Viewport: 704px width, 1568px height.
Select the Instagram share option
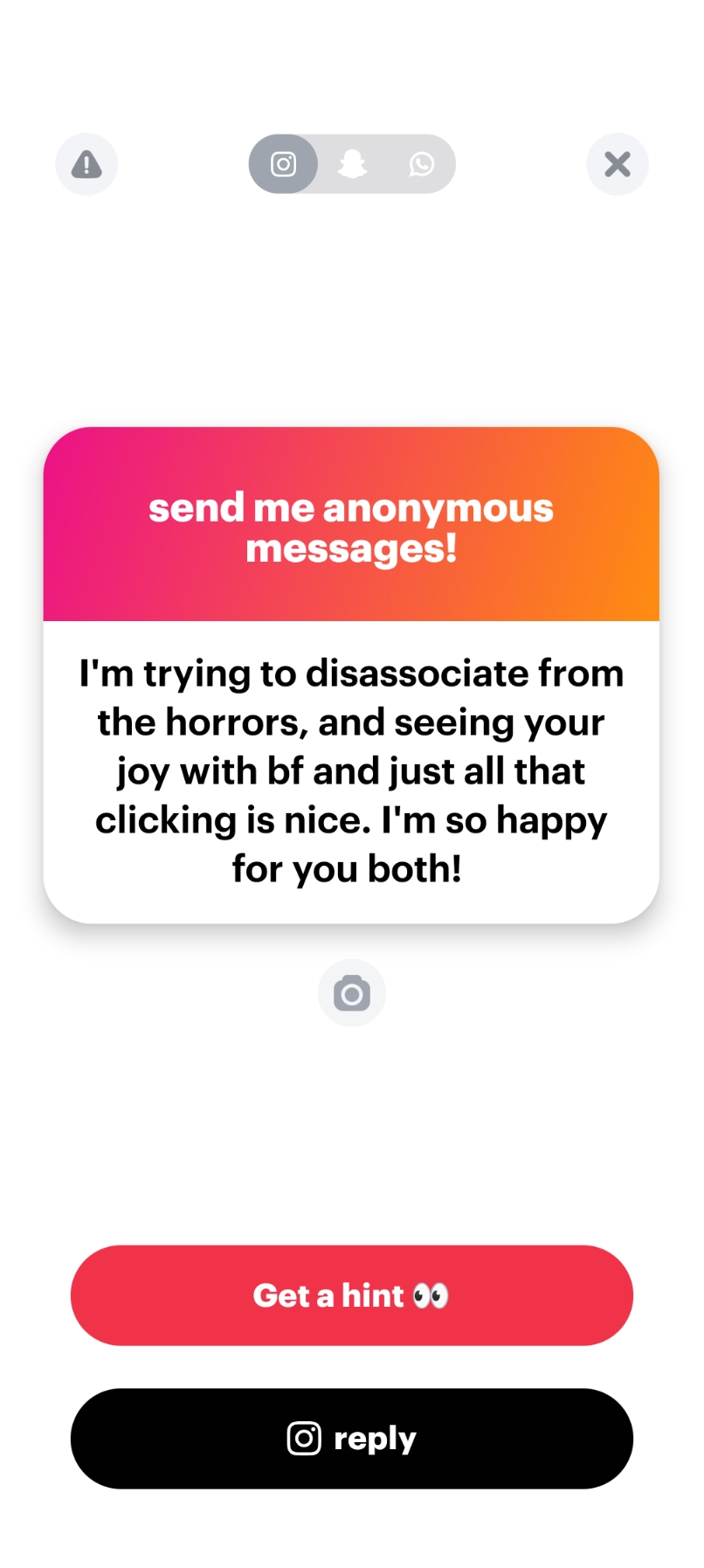[283, 164]
